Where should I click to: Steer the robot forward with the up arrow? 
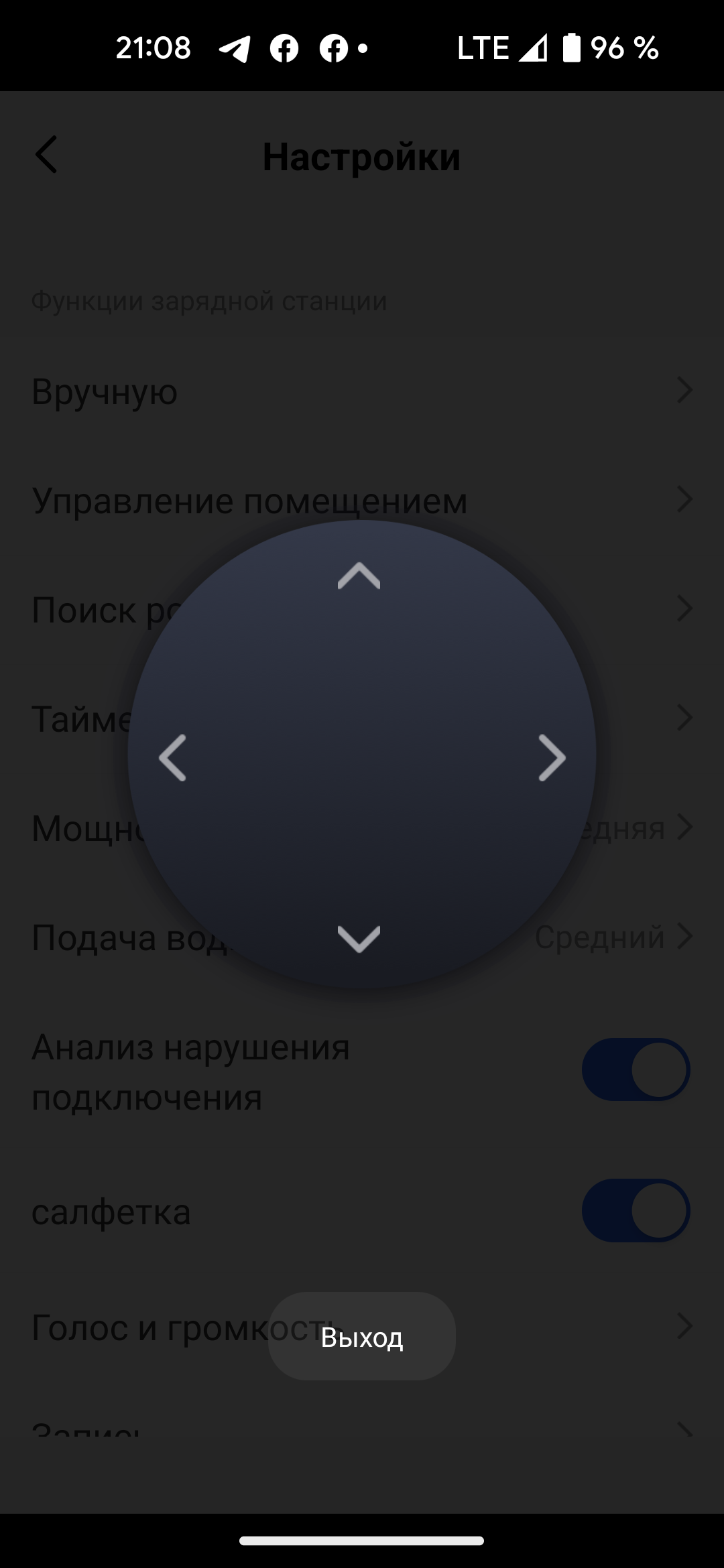coord(359,576)
